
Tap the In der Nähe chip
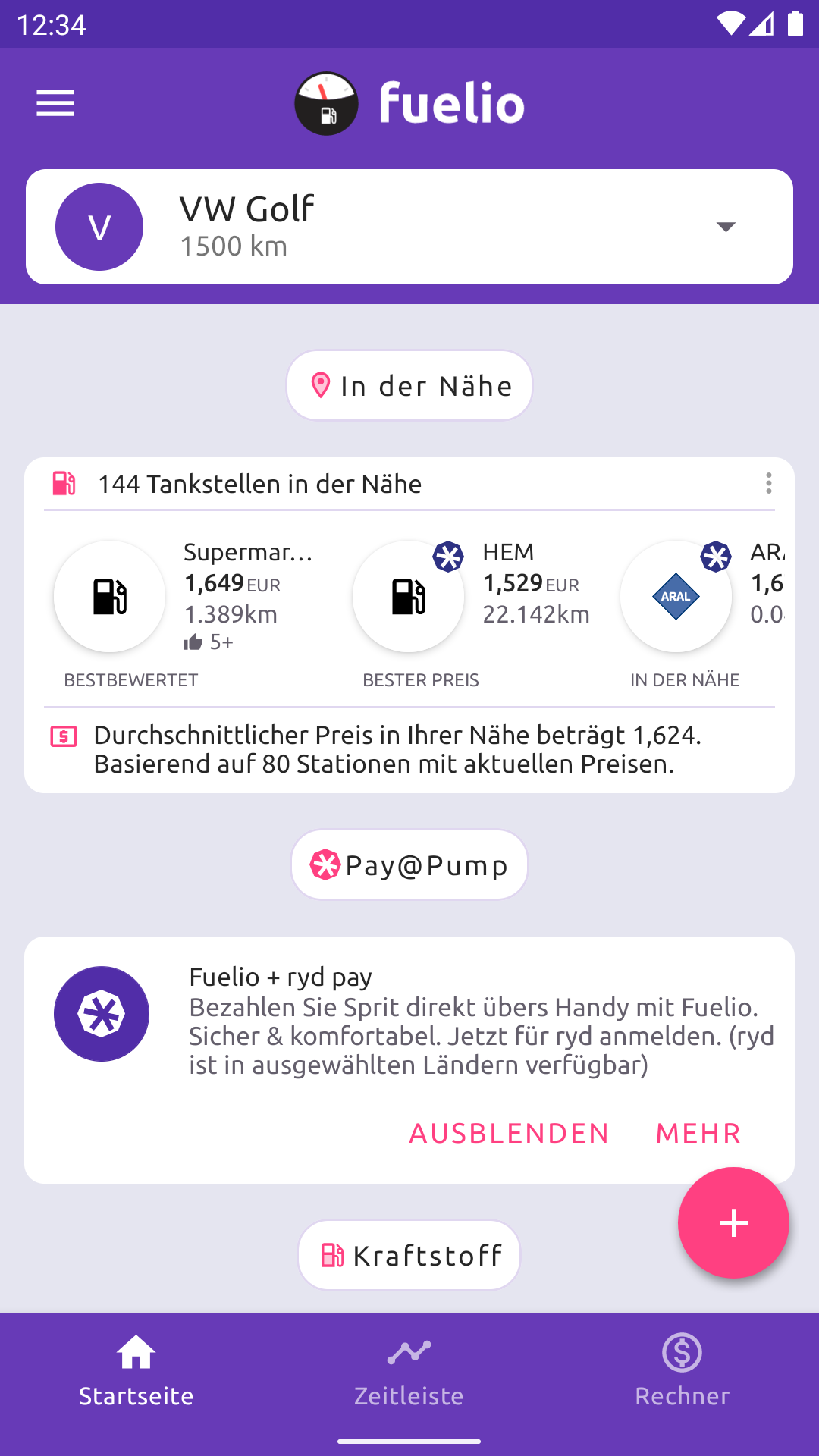[x=409, y=386]
